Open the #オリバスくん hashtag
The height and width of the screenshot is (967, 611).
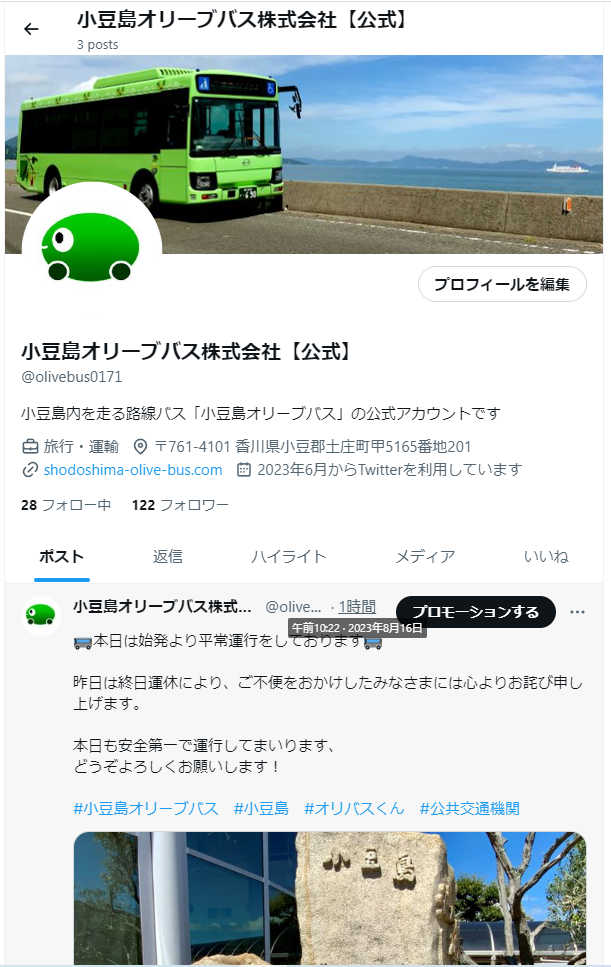354,808
